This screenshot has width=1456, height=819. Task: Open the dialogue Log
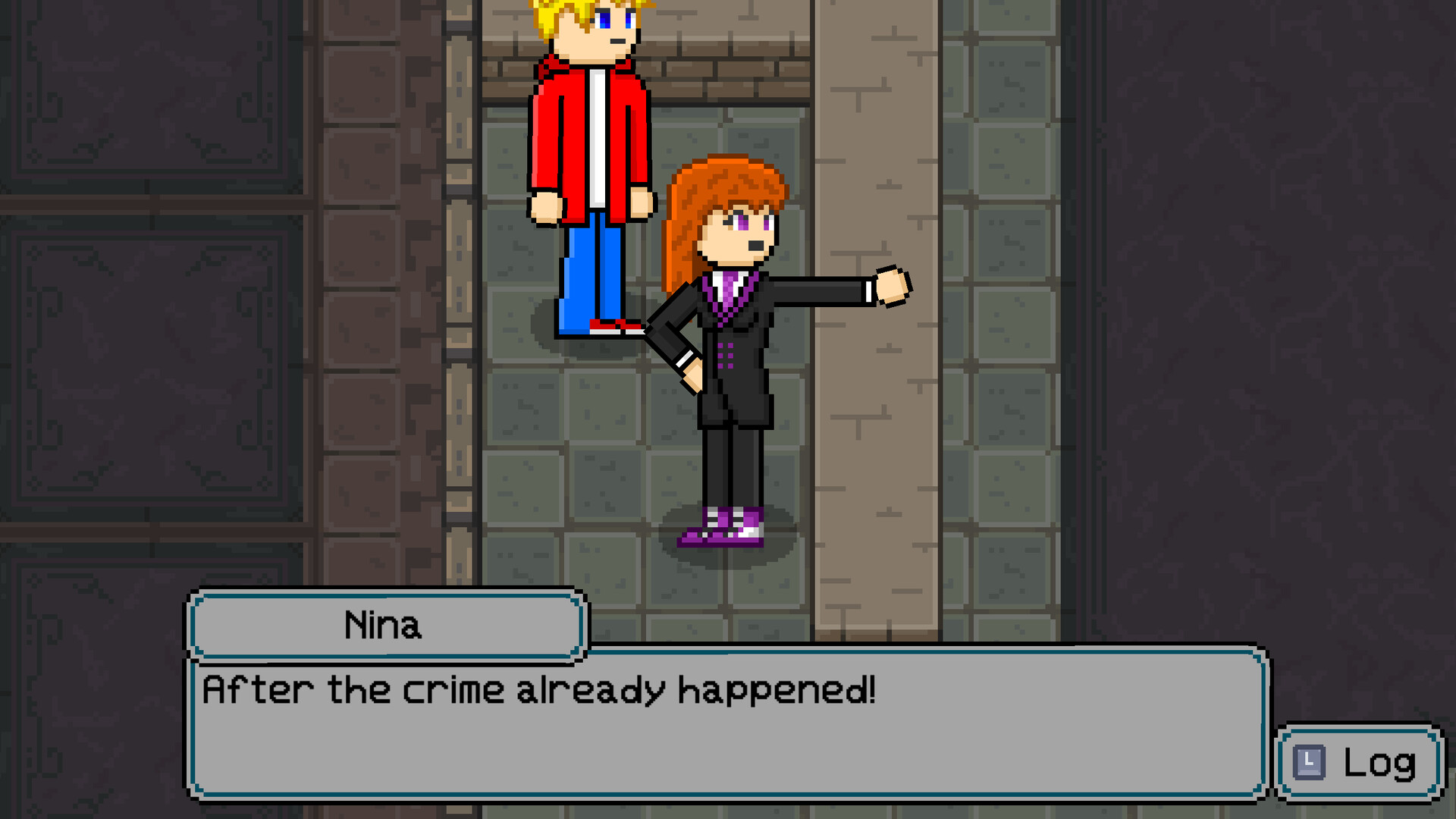(x=1360, y=763)
